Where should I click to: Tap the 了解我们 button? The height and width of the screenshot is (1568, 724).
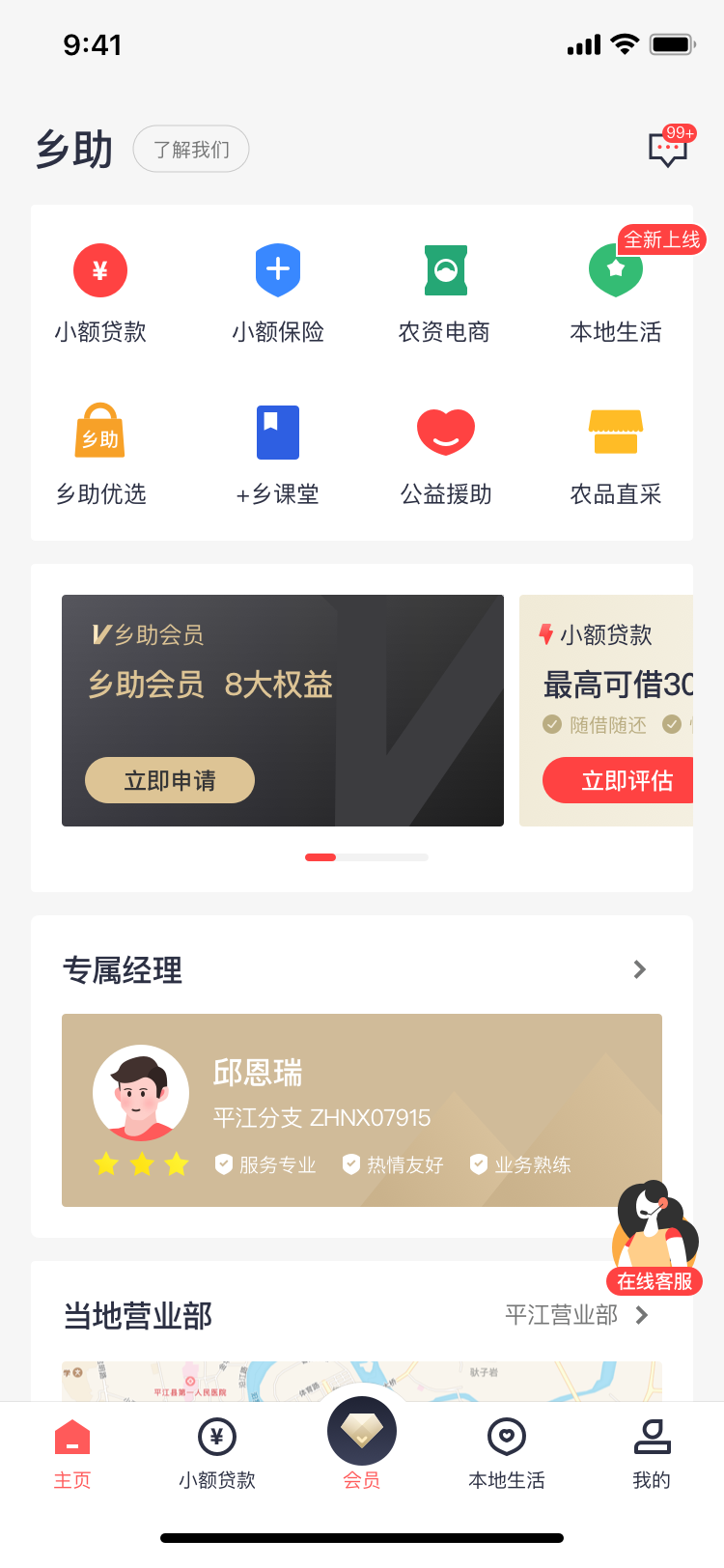[x=191, y=150]
